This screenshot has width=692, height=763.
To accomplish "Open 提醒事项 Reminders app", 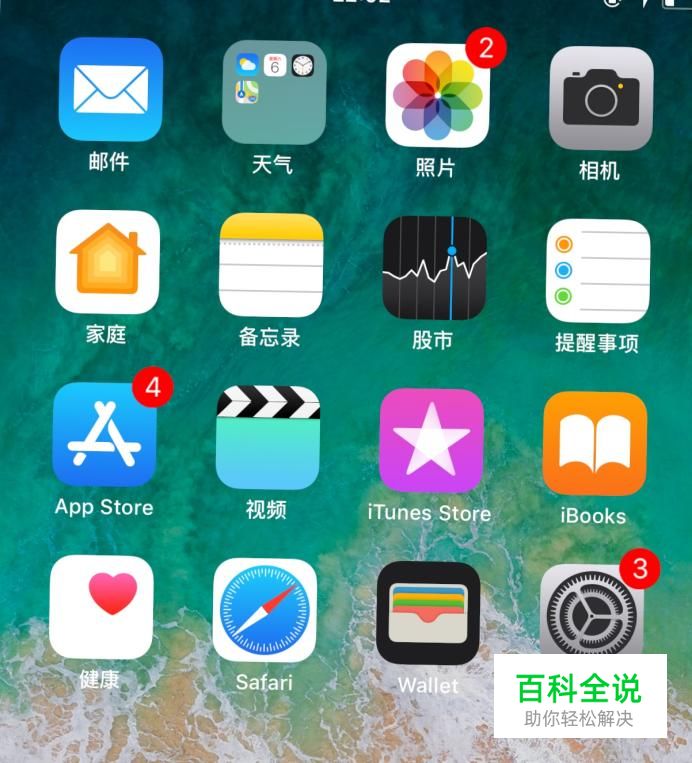I will [x=598, y=271].
